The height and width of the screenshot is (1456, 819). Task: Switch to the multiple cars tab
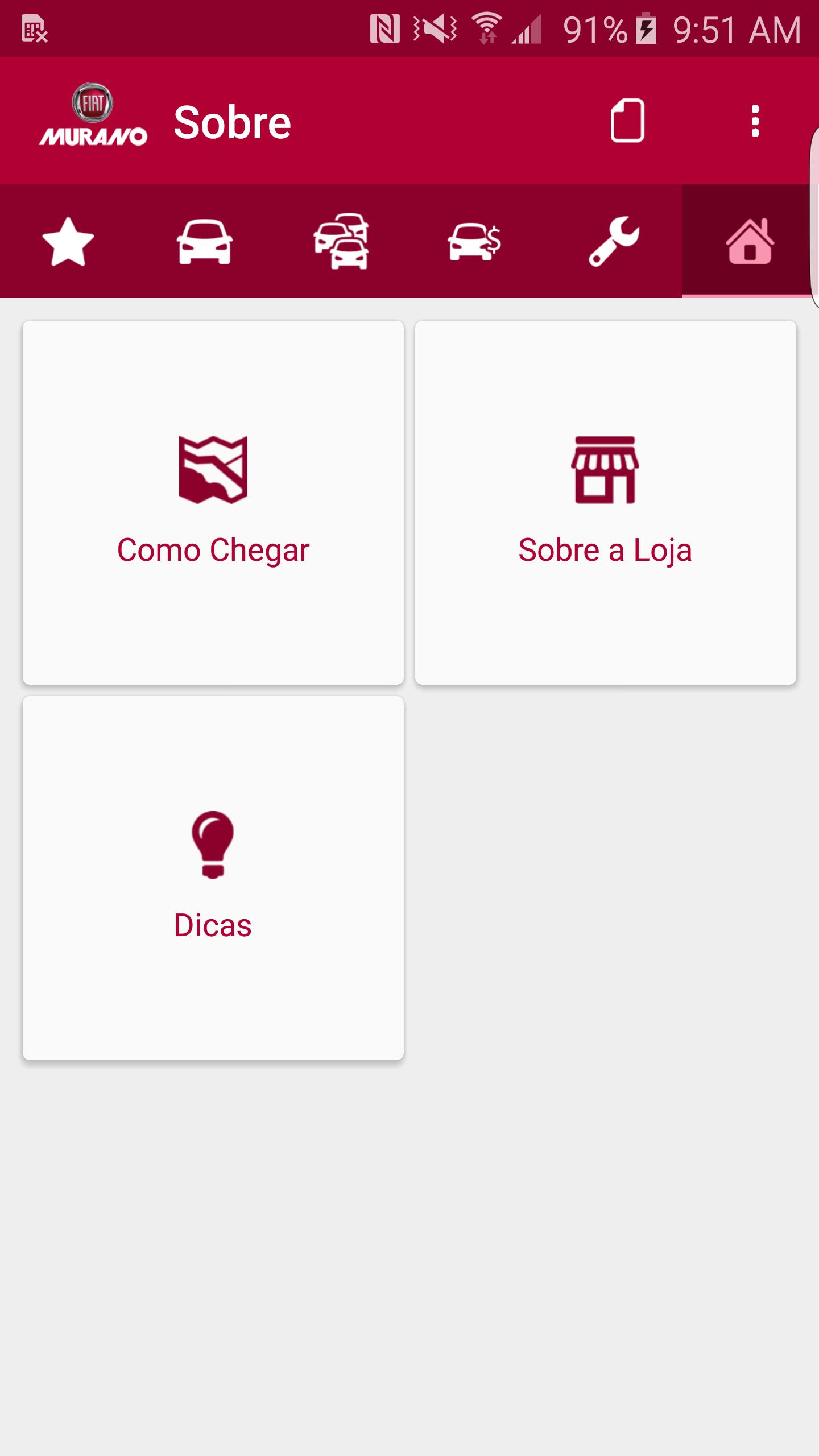341,242
